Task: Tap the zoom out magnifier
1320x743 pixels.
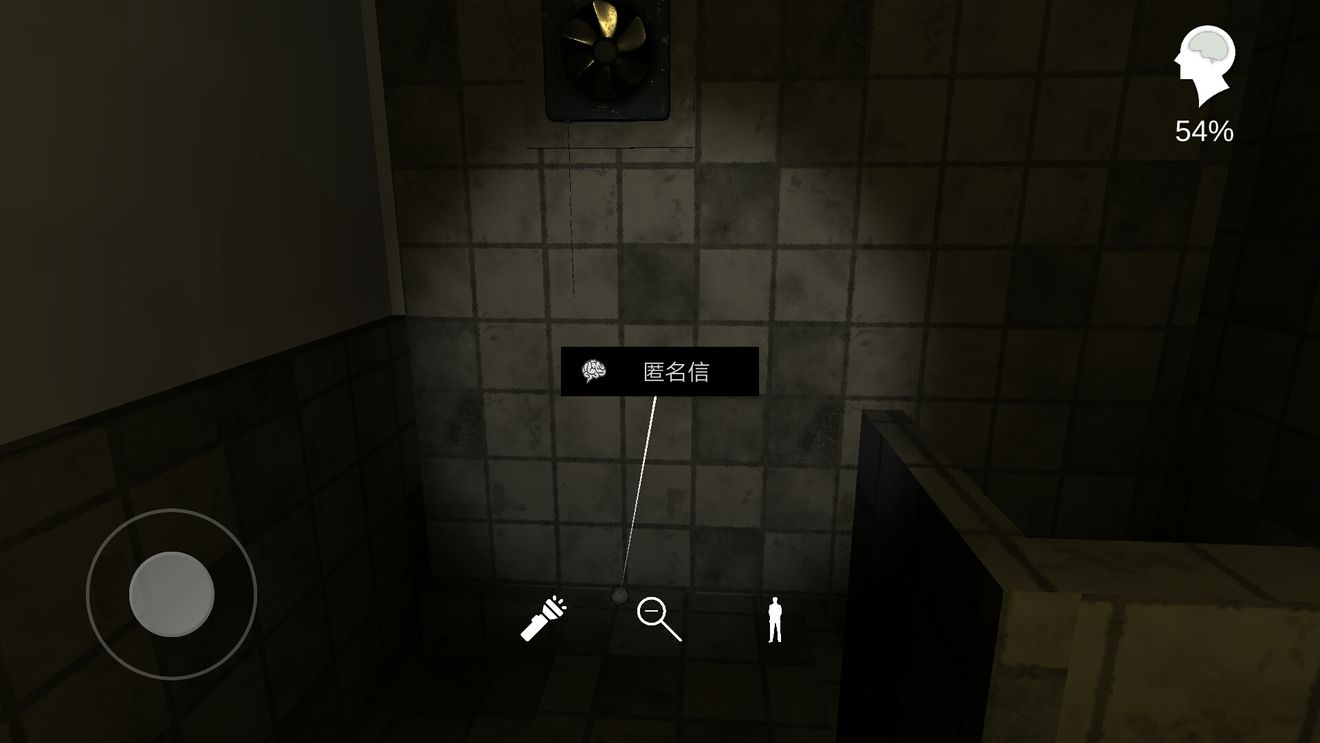Action: 659,619
